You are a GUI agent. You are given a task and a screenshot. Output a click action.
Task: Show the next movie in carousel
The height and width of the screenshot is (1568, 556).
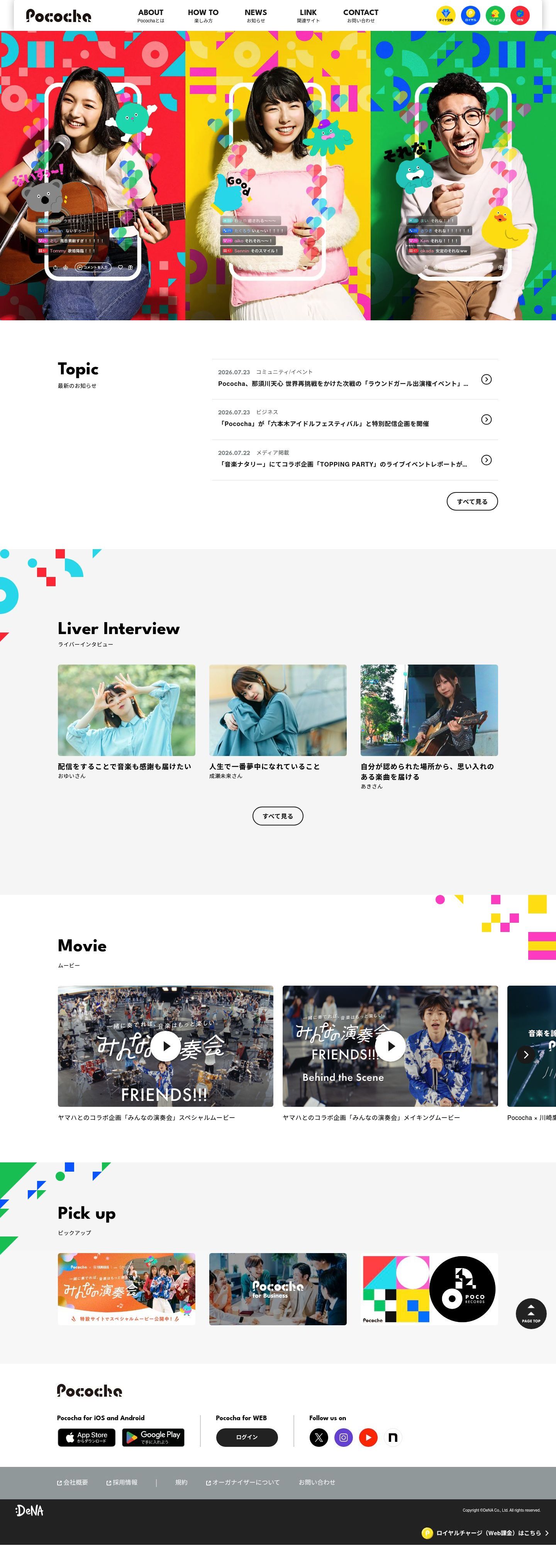(525, 1054)
